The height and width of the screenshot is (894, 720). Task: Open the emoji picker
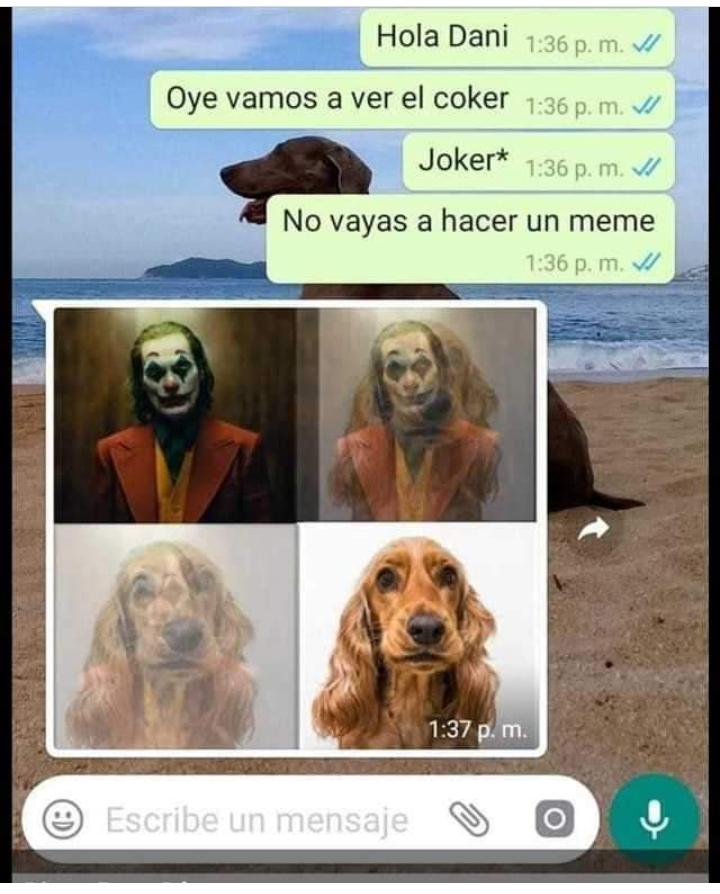pyautogui.click(x=62, y=820)
